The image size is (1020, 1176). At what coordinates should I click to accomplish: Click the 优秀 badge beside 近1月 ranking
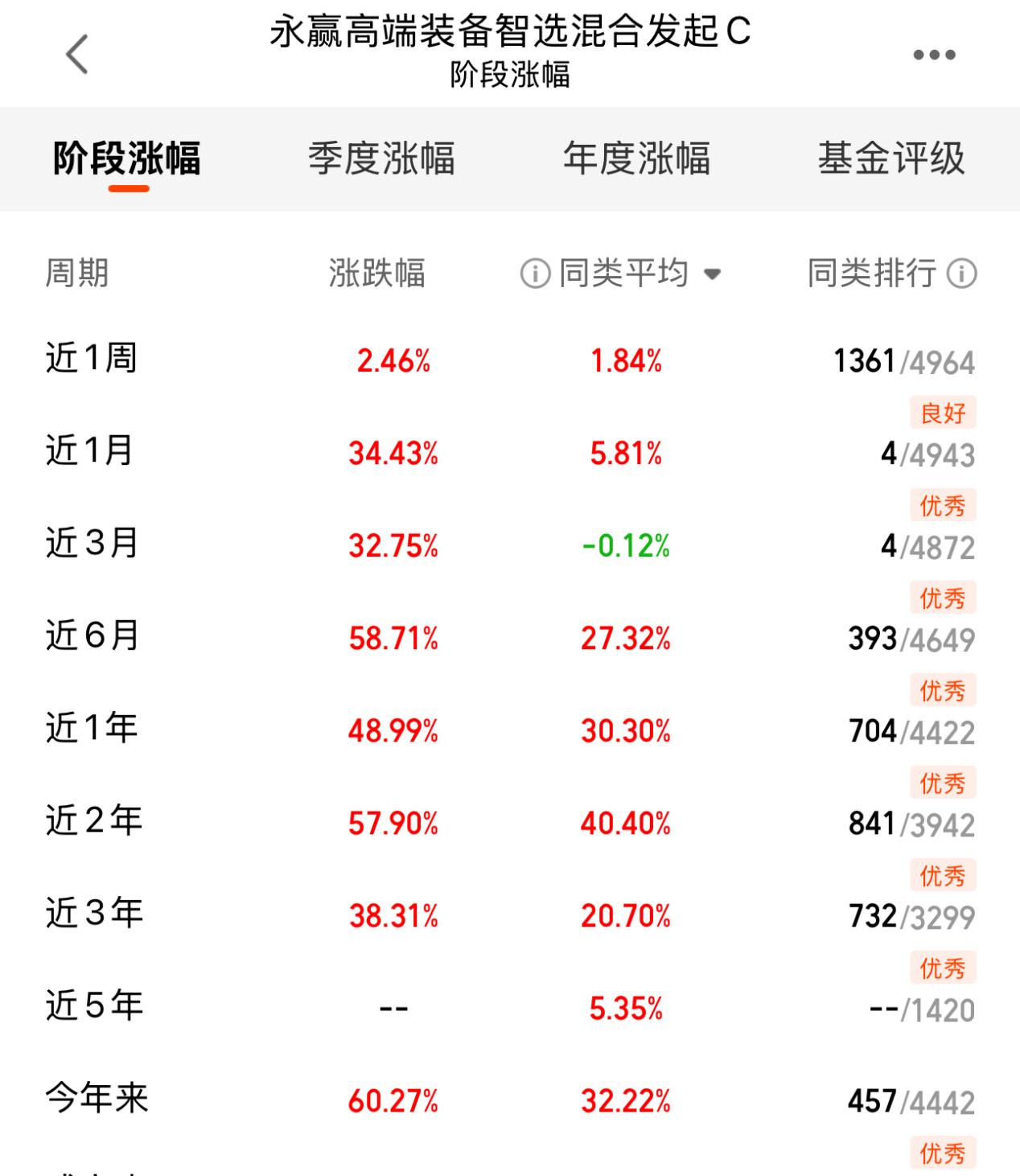coord(943,505)
